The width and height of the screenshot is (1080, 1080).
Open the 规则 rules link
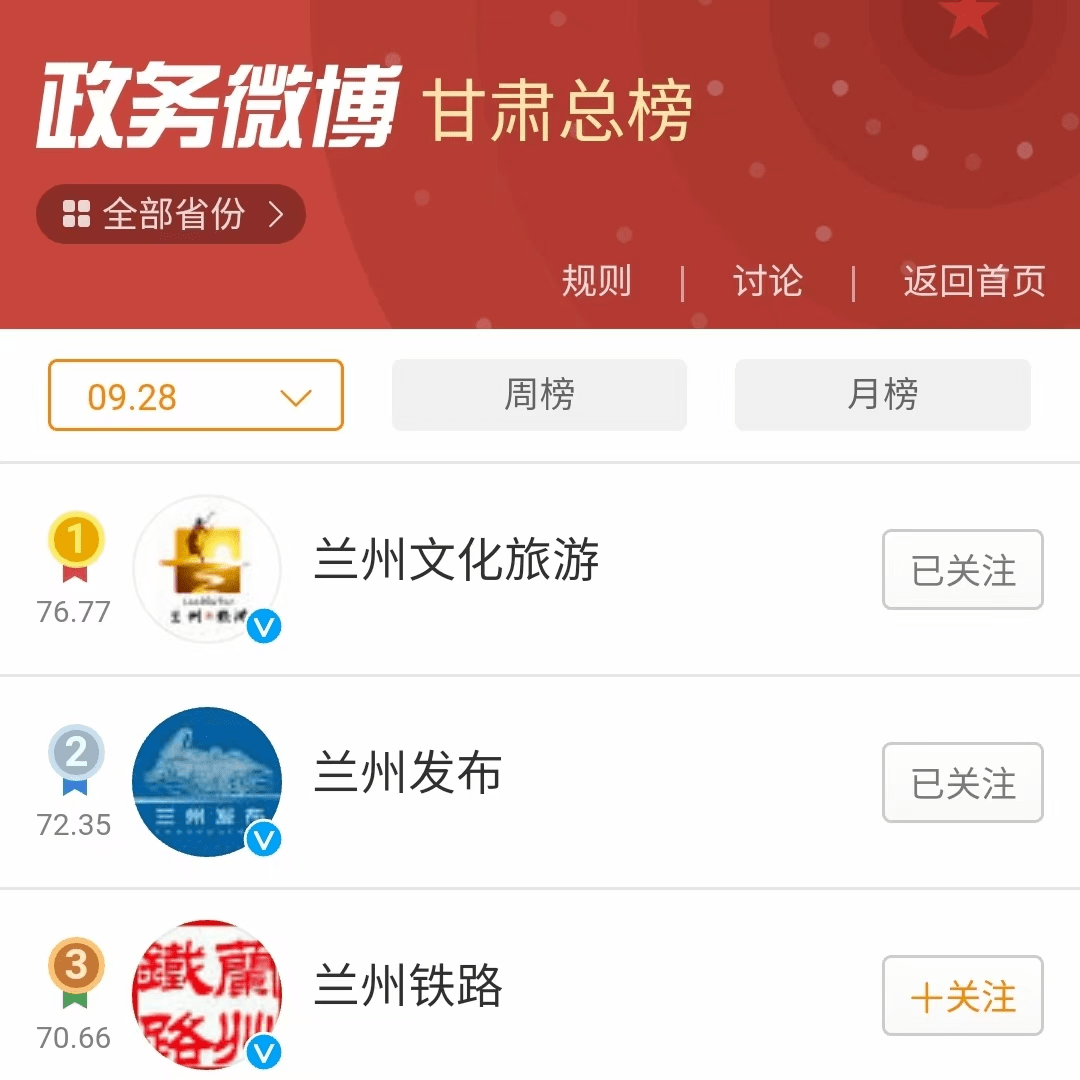tap(597, 281)
